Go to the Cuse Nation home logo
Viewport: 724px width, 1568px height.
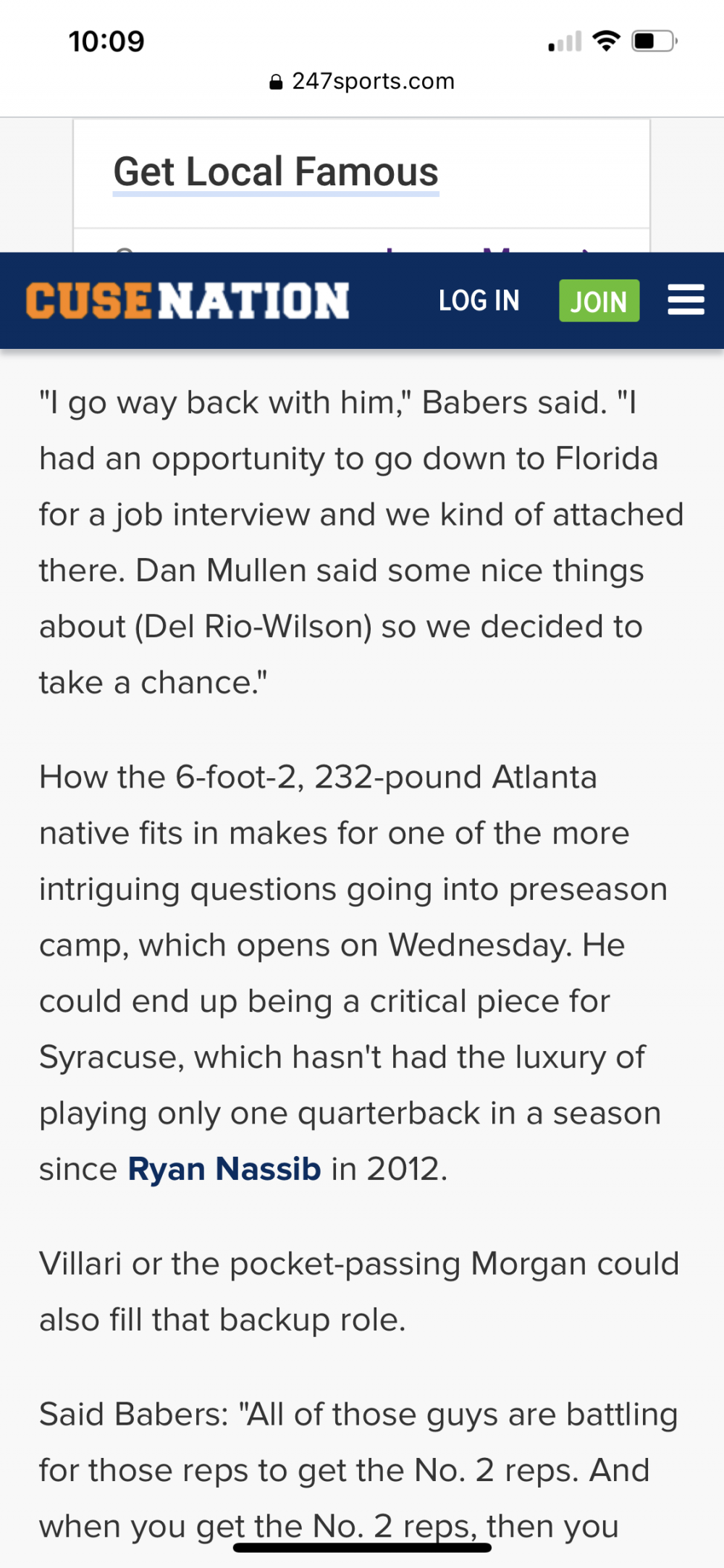(188, 300)
